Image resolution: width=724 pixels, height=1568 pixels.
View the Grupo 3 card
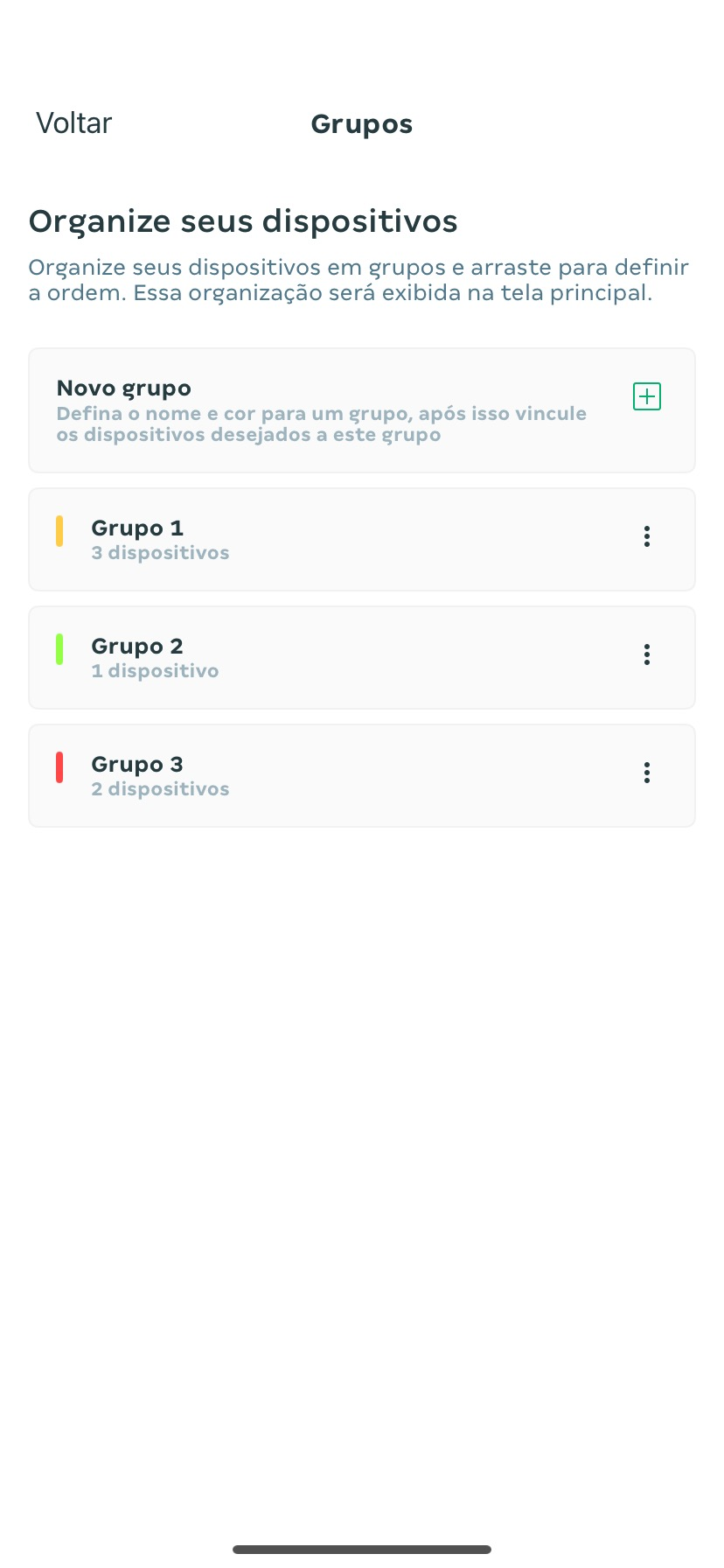tap(362, 776)
